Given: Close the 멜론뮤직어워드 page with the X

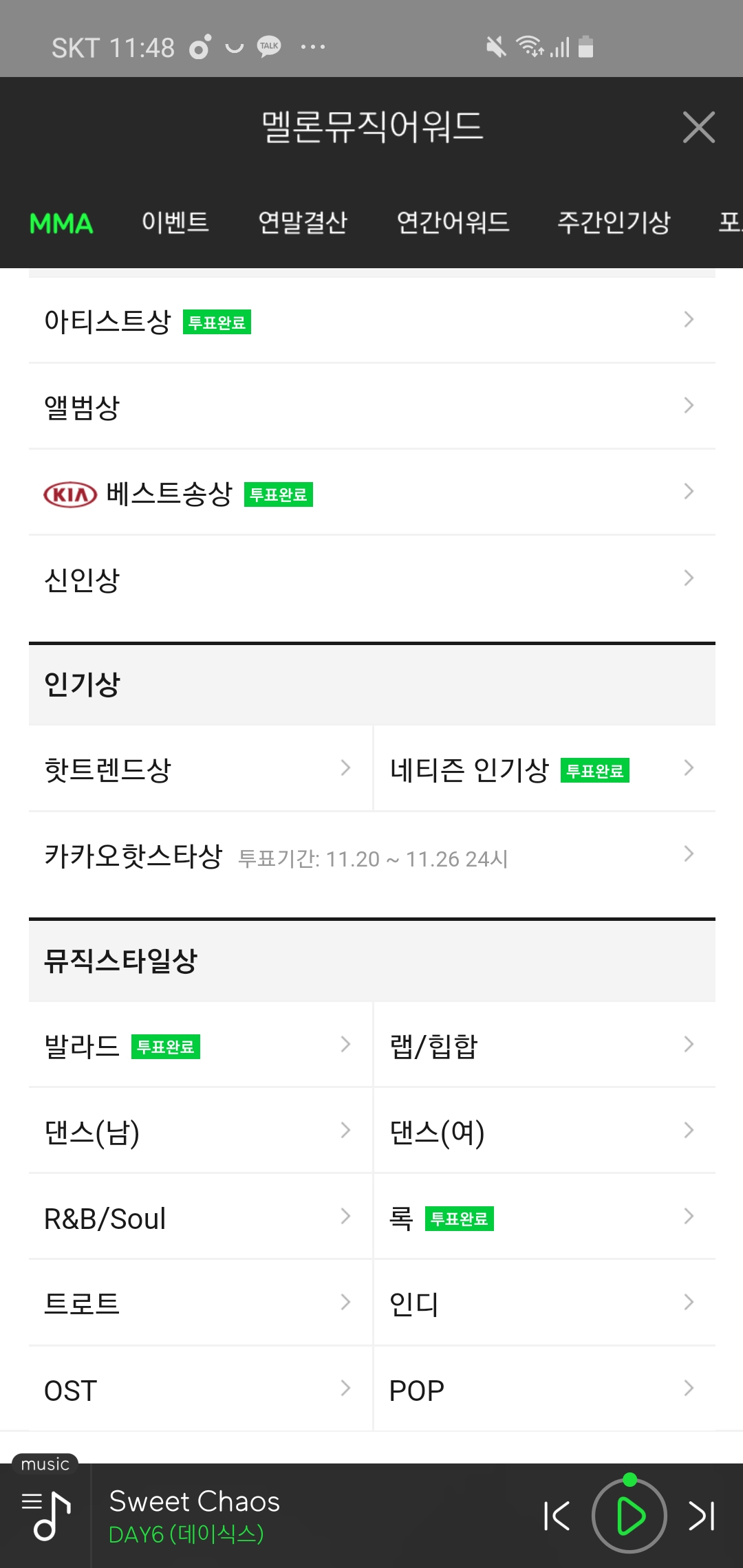Looking at the screenshot, I should tap(698, 128).
